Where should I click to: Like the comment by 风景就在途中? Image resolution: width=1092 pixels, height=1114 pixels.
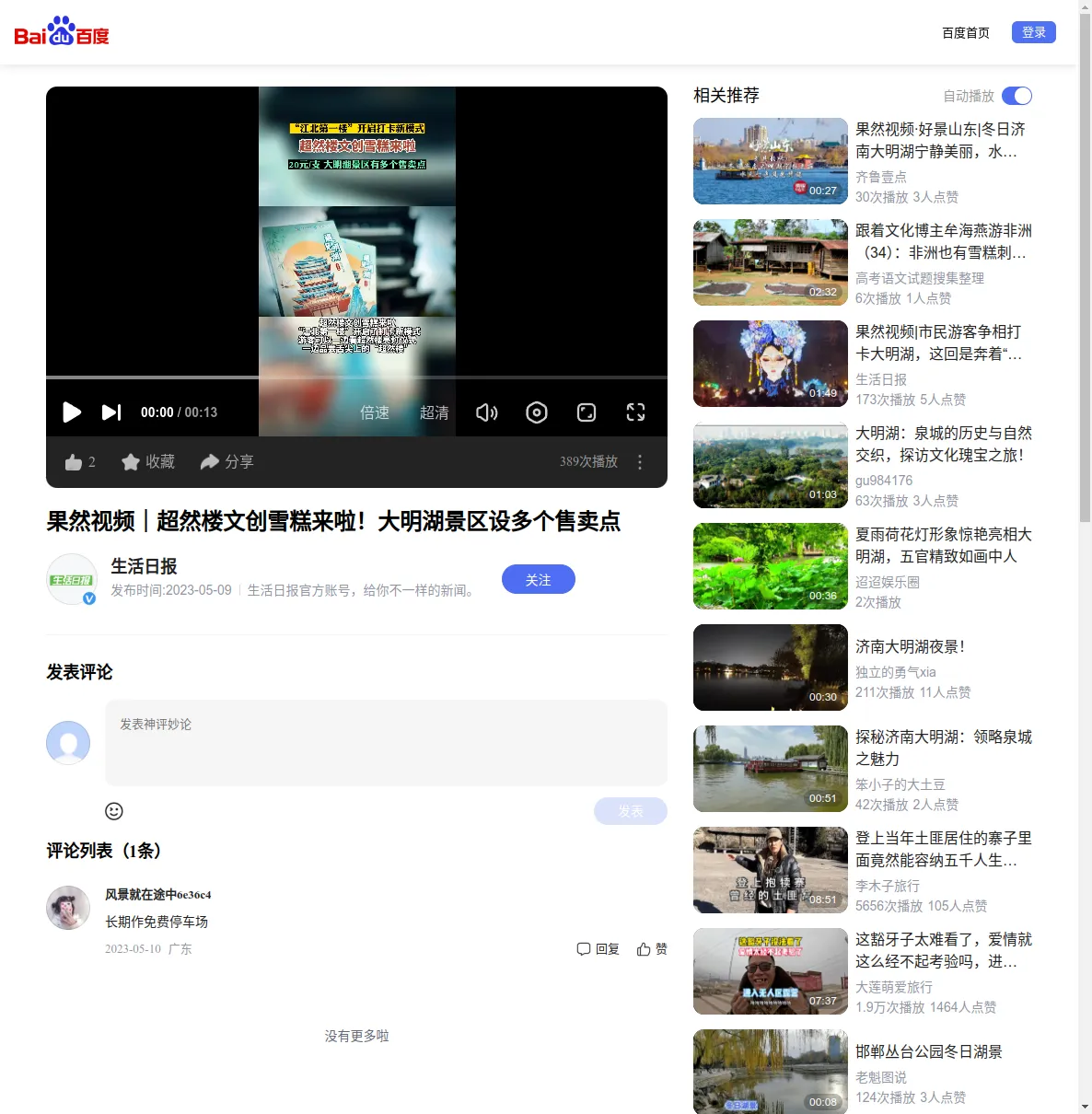[x=652, y=949]
